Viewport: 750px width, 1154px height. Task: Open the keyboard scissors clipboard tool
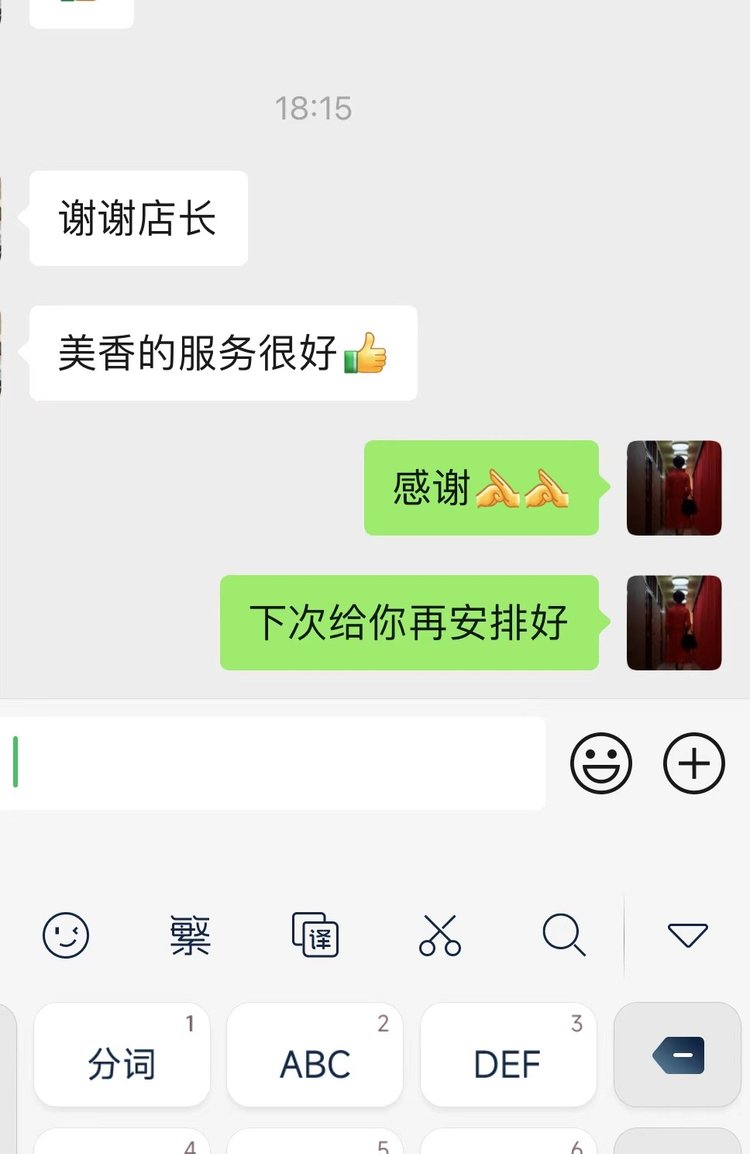click(440, 936)
